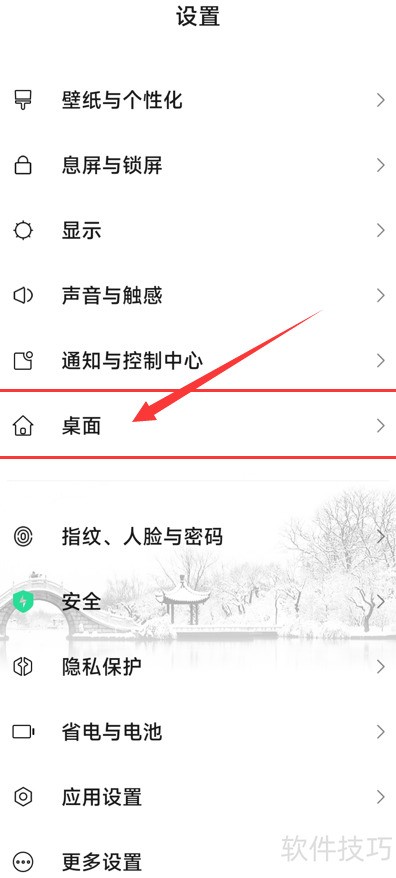Go to 显示 settings
Screen dimensions: 396x878
(x=198, y=231)
